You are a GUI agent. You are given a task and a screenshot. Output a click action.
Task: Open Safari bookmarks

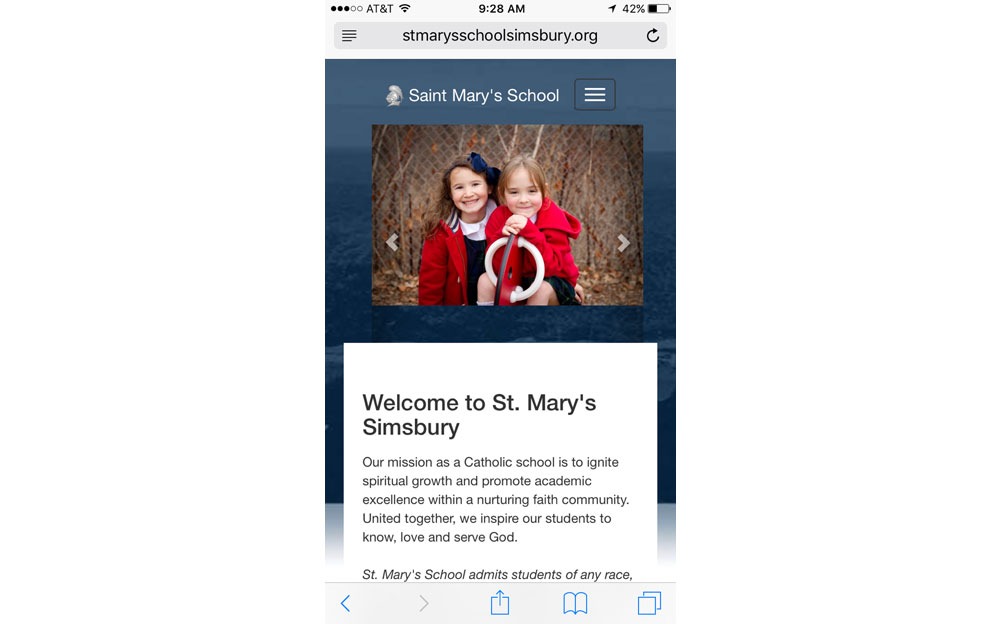[x=575, y=603]
